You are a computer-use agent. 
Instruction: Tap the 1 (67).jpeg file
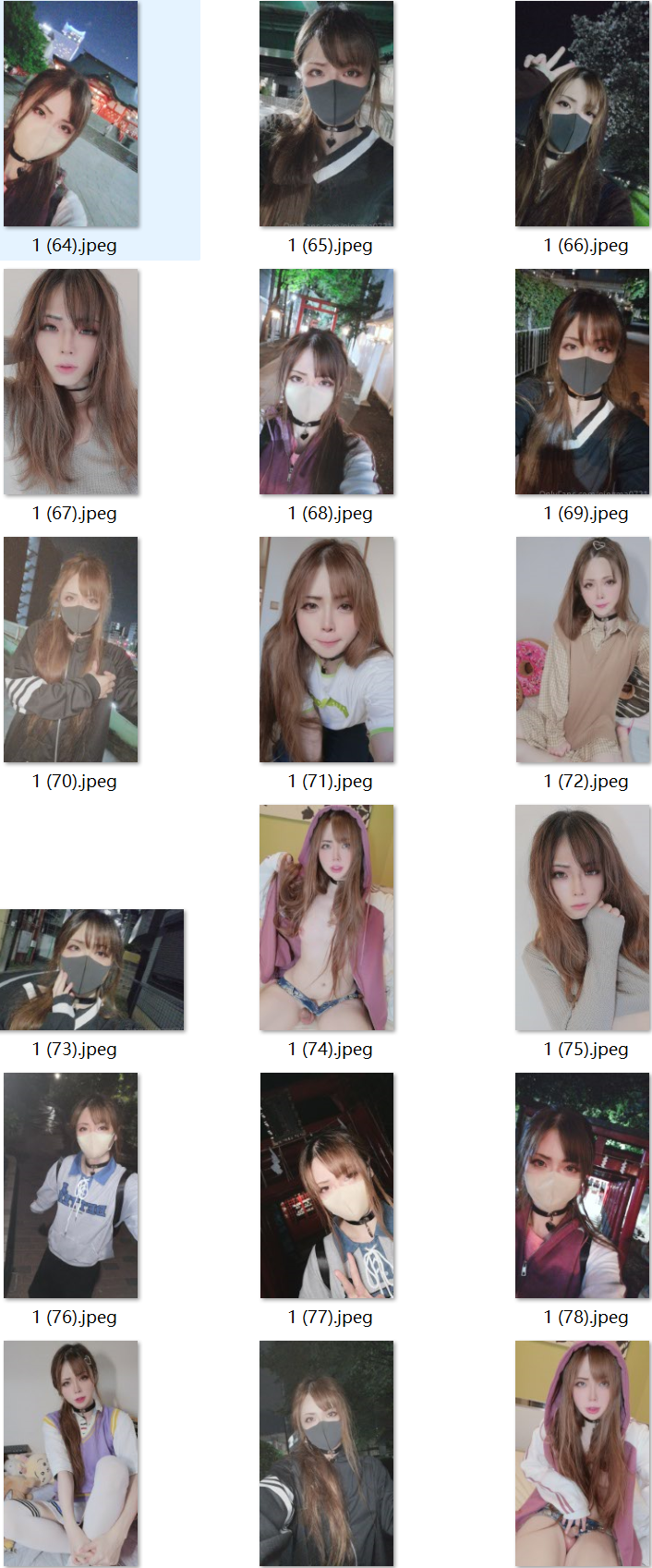click(x=71, y=382)
